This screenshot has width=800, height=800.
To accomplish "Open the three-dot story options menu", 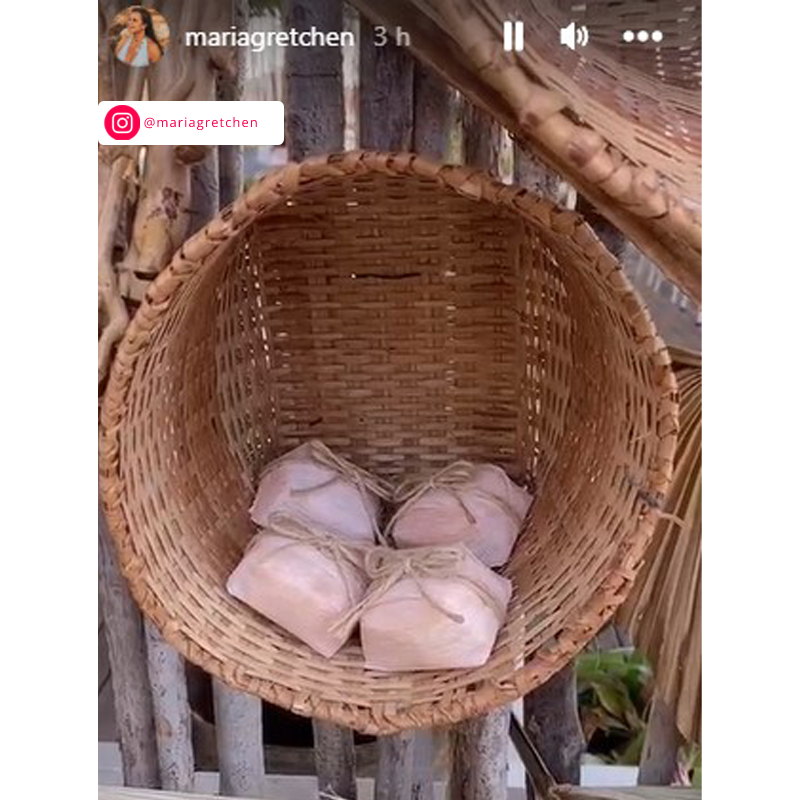I will click(x=642, y=37).
